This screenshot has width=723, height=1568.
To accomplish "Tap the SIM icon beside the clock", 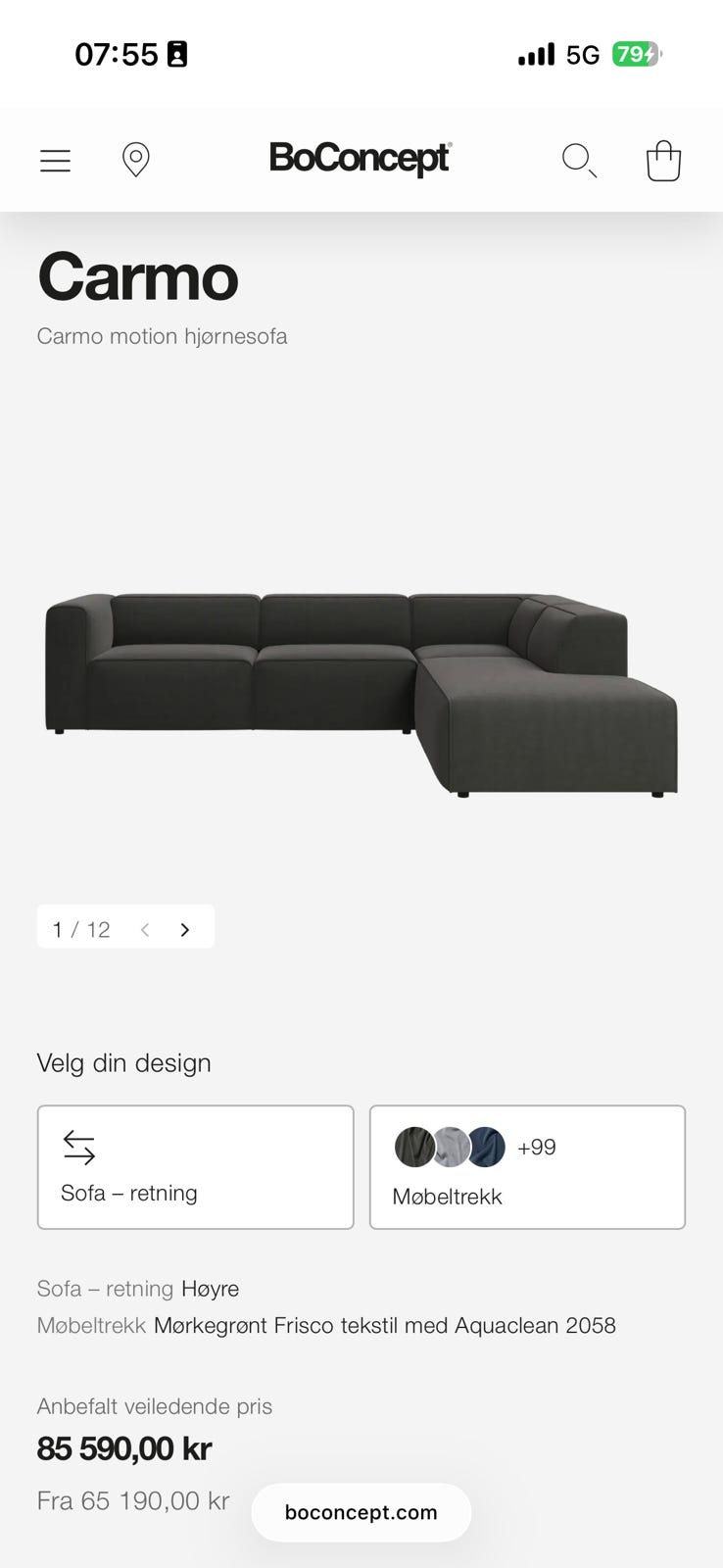I will point(176,54).
